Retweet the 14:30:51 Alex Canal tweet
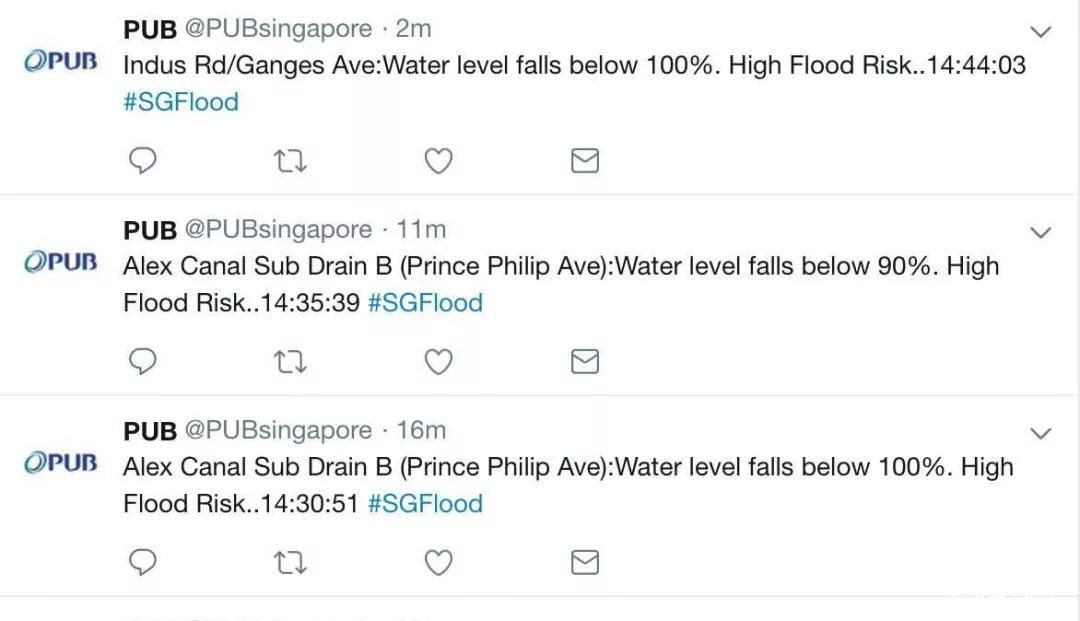 [x=290, y=562]
